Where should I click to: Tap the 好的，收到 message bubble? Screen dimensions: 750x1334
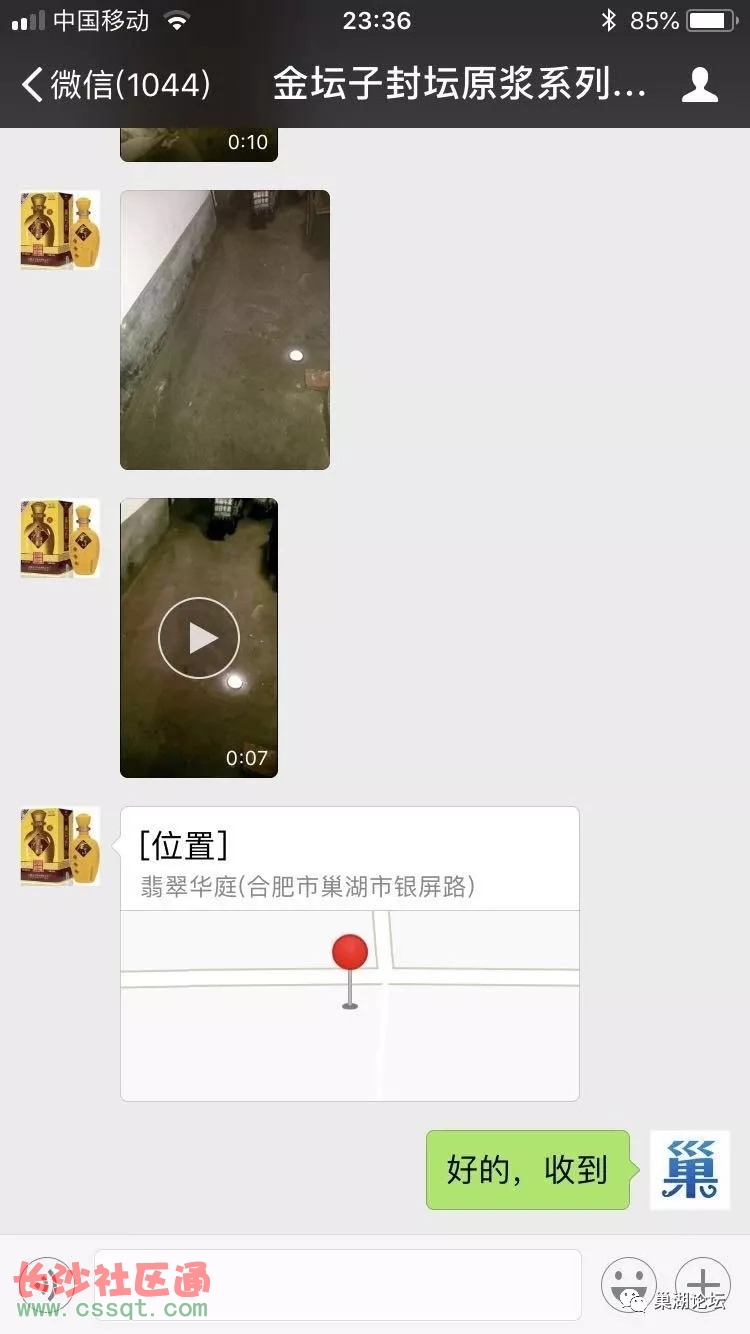pos(527,1169)
